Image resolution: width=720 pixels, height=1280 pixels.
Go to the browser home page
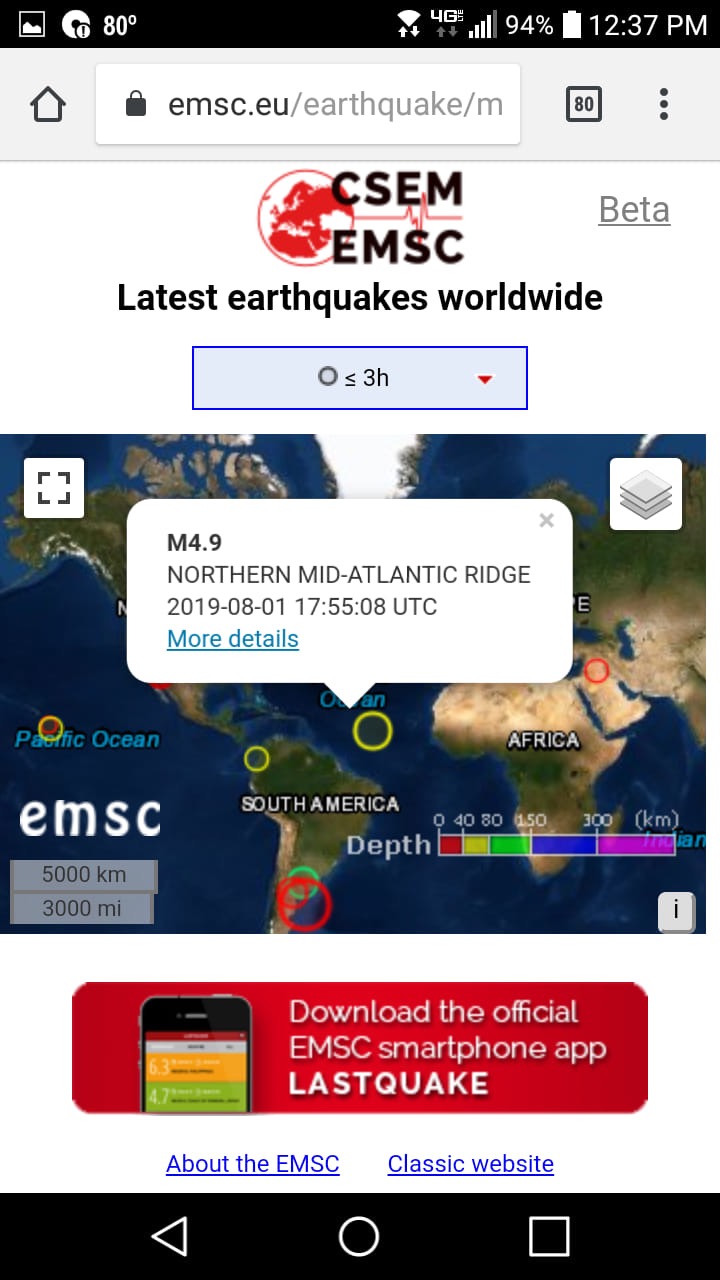tap(48, 104)
